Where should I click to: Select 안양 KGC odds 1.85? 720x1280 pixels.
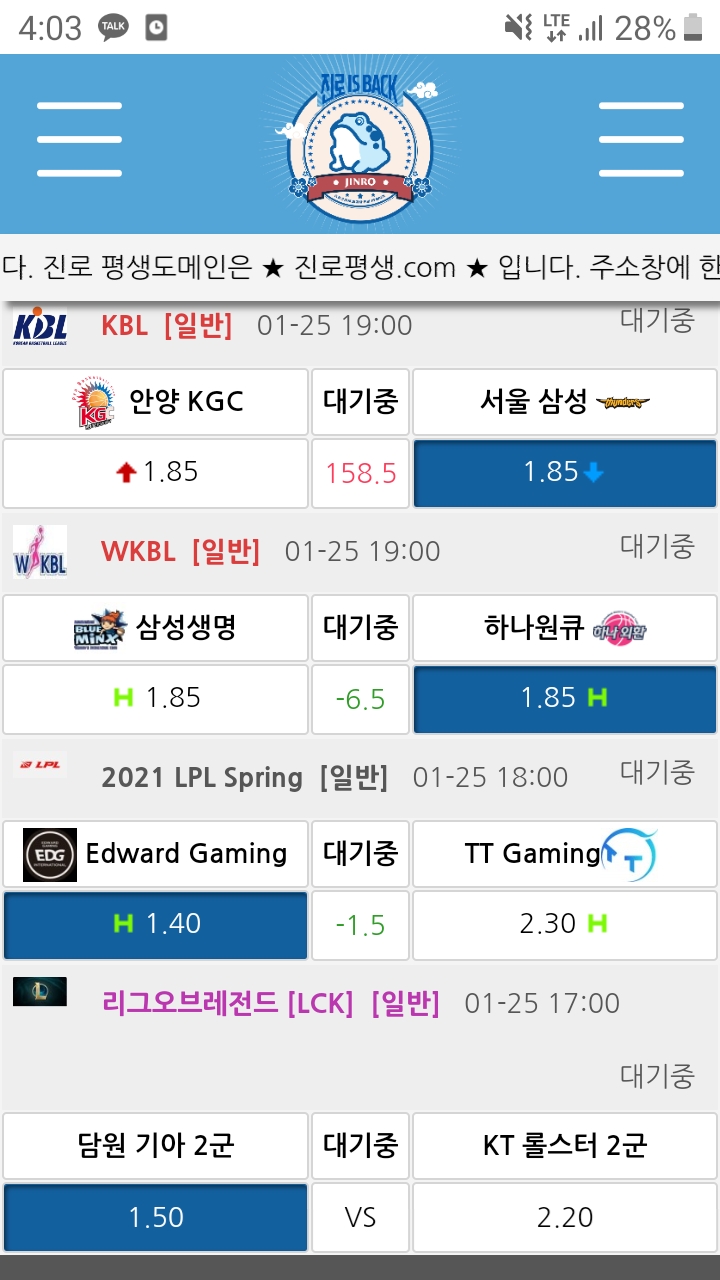155,473
